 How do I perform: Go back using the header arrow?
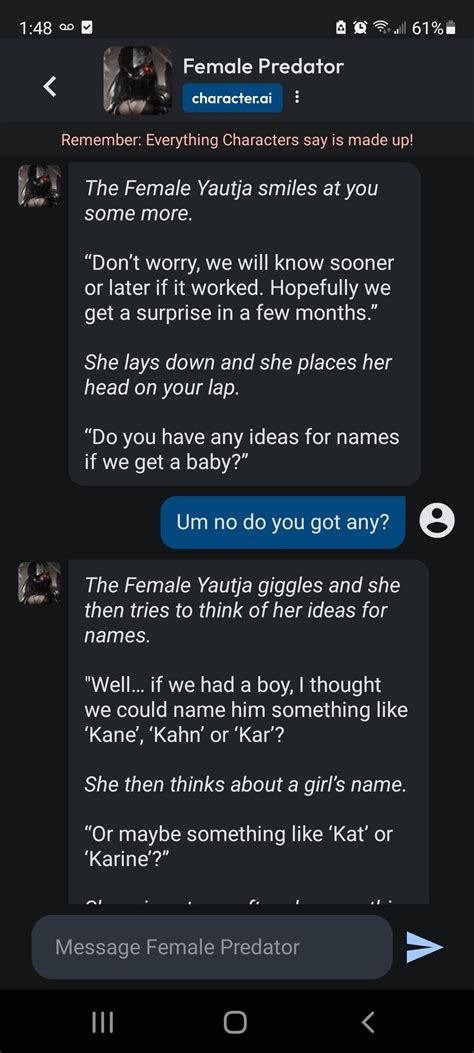pos(50,85)
